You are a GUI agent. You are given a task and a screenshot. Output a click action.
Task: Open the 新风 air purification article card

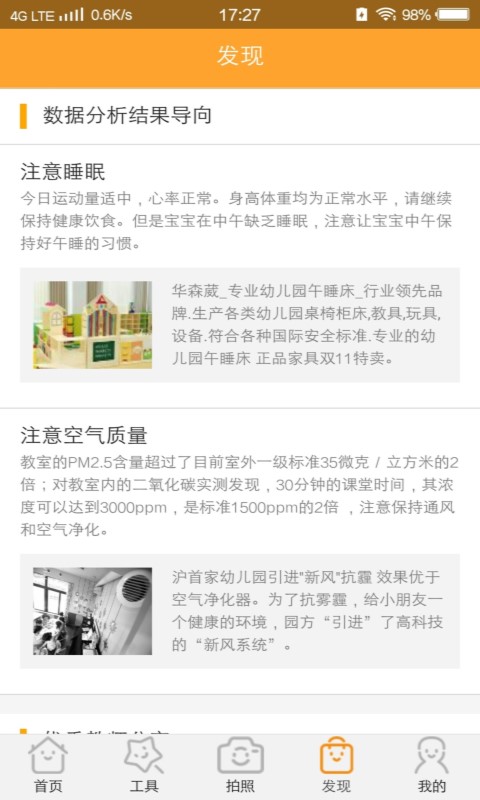[x=240, y=611]
